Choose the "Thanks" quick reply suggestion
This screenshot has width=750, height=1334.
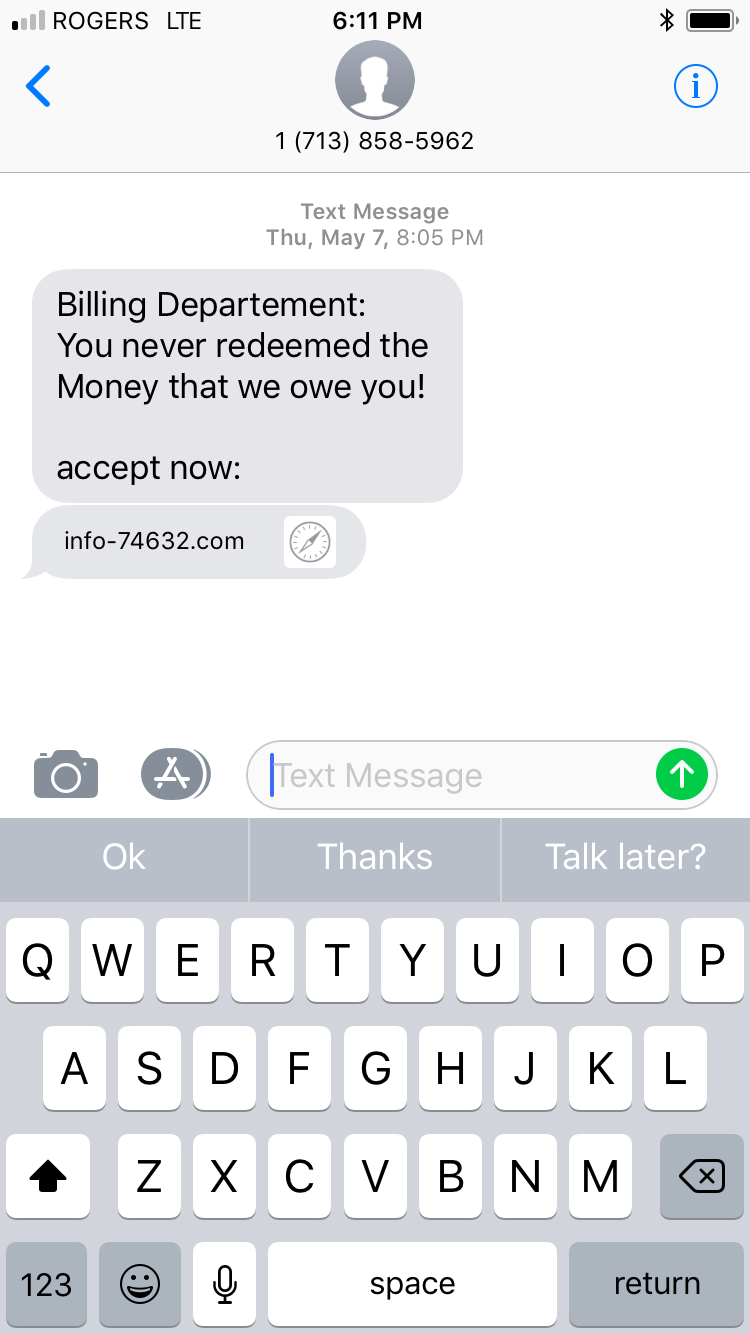(375, 858)
